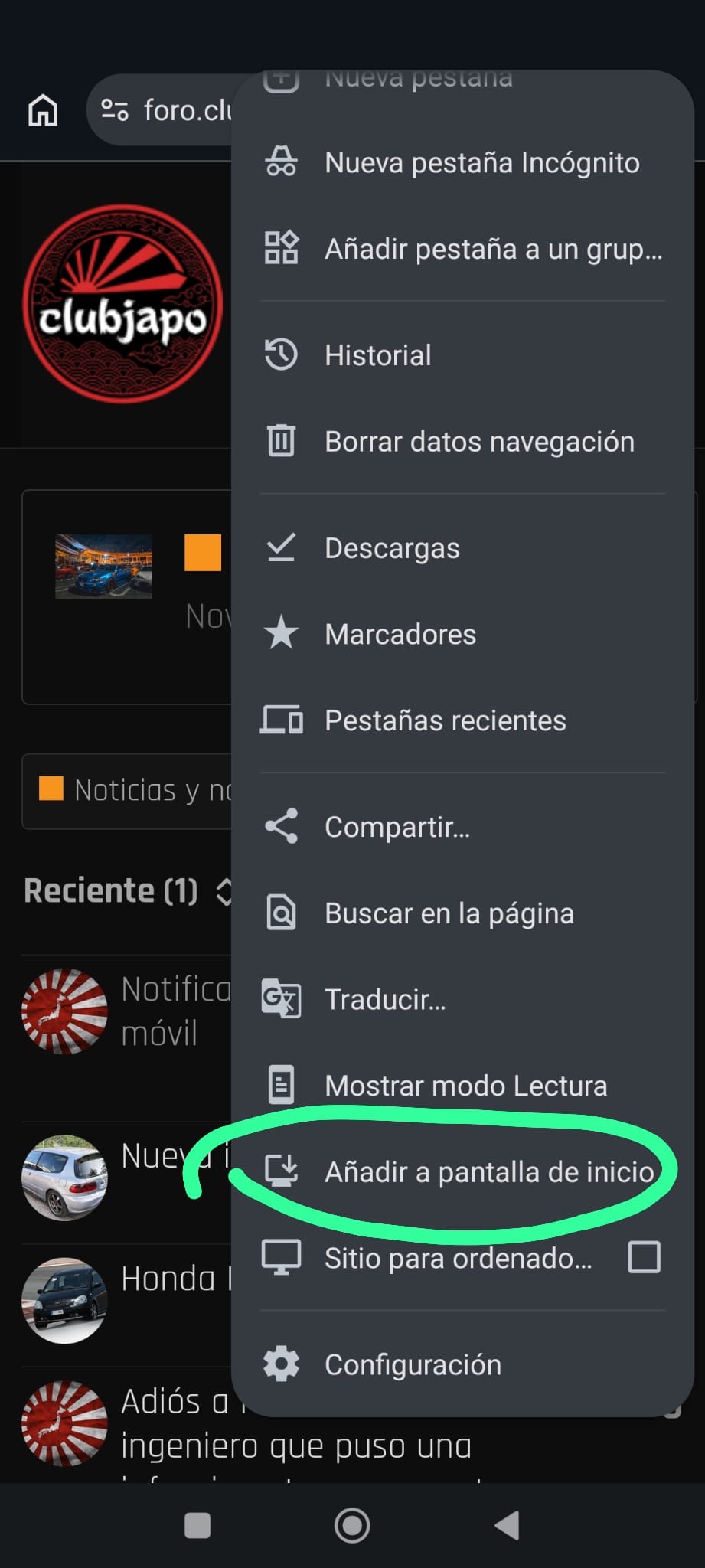Screen dimensions: 705x1568
Task: Tap the system back button
Action: [508, 1525]
